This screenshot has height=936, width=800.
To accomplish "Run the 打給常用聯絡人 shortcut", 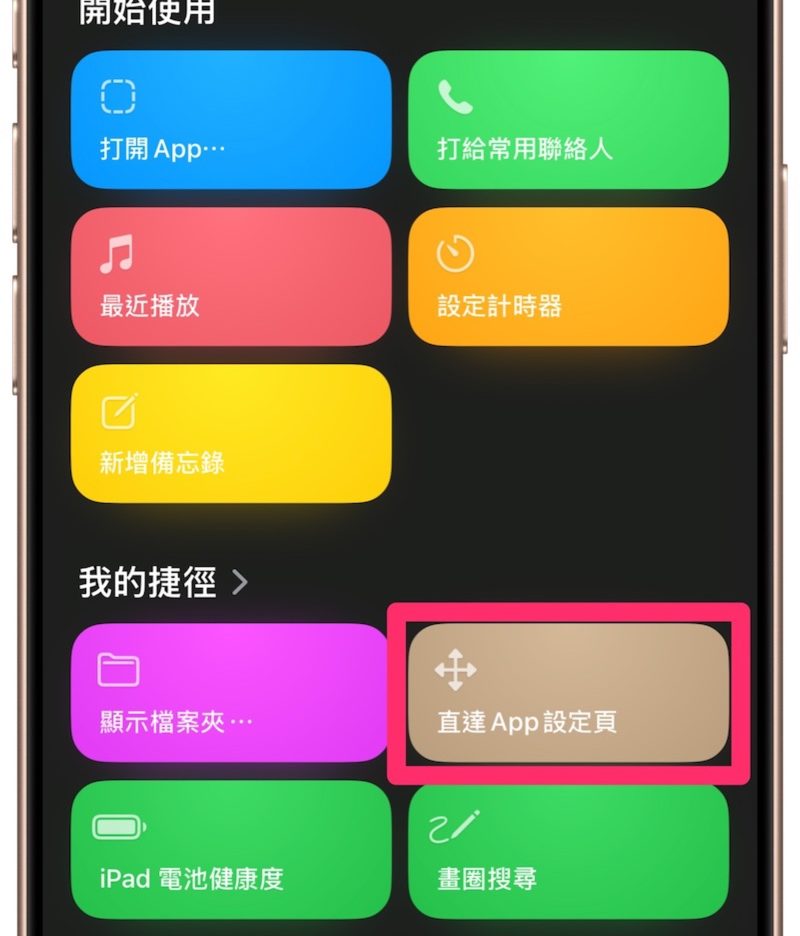I will (x=568, y=120).
